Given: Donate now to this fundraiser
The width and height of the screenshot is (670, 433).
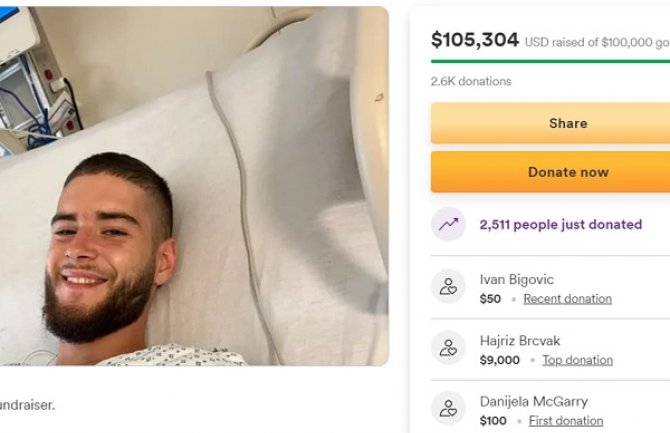Looking at the screenshot, I should pyautogui.click(x=566, y=172).
